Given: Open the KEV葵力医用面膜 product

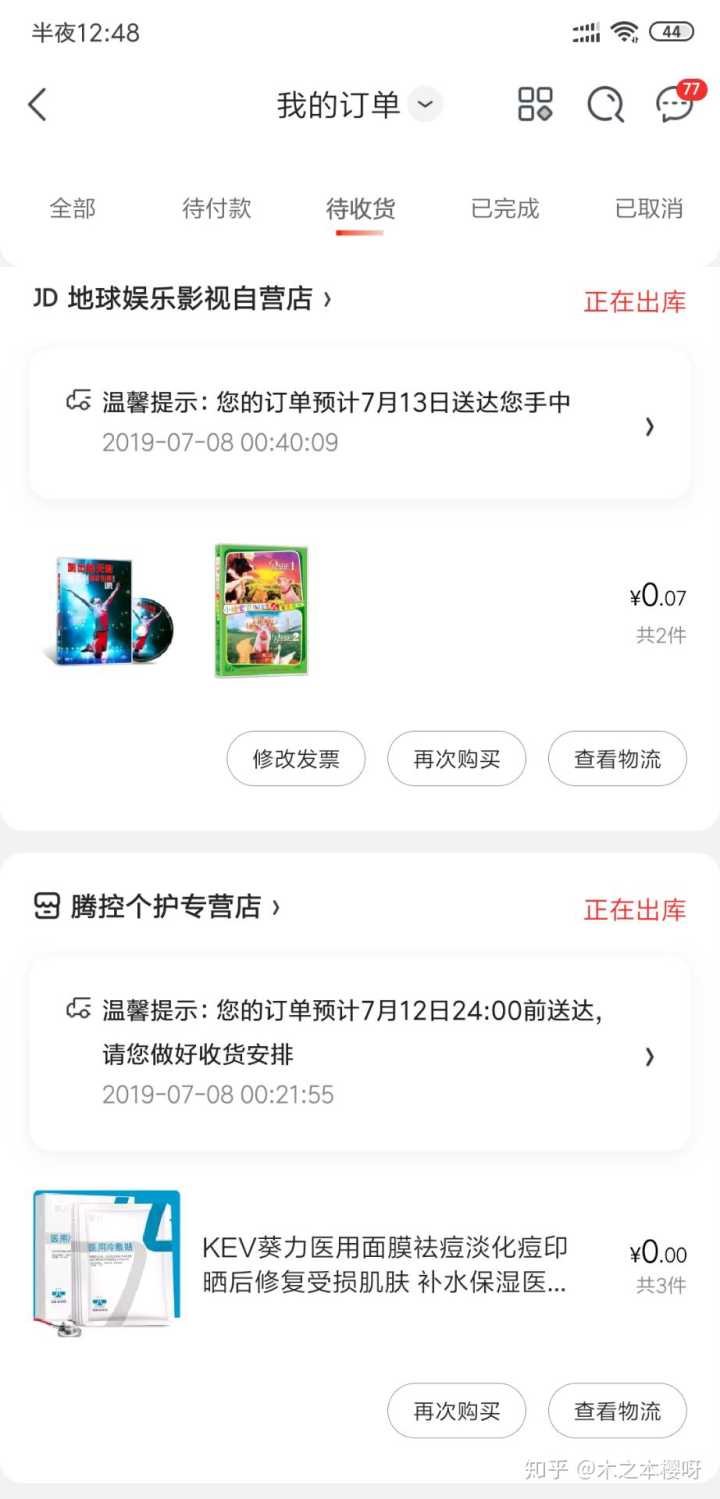Looking at the screenshot, I should pyautogui.click(x=385, y=1265).
